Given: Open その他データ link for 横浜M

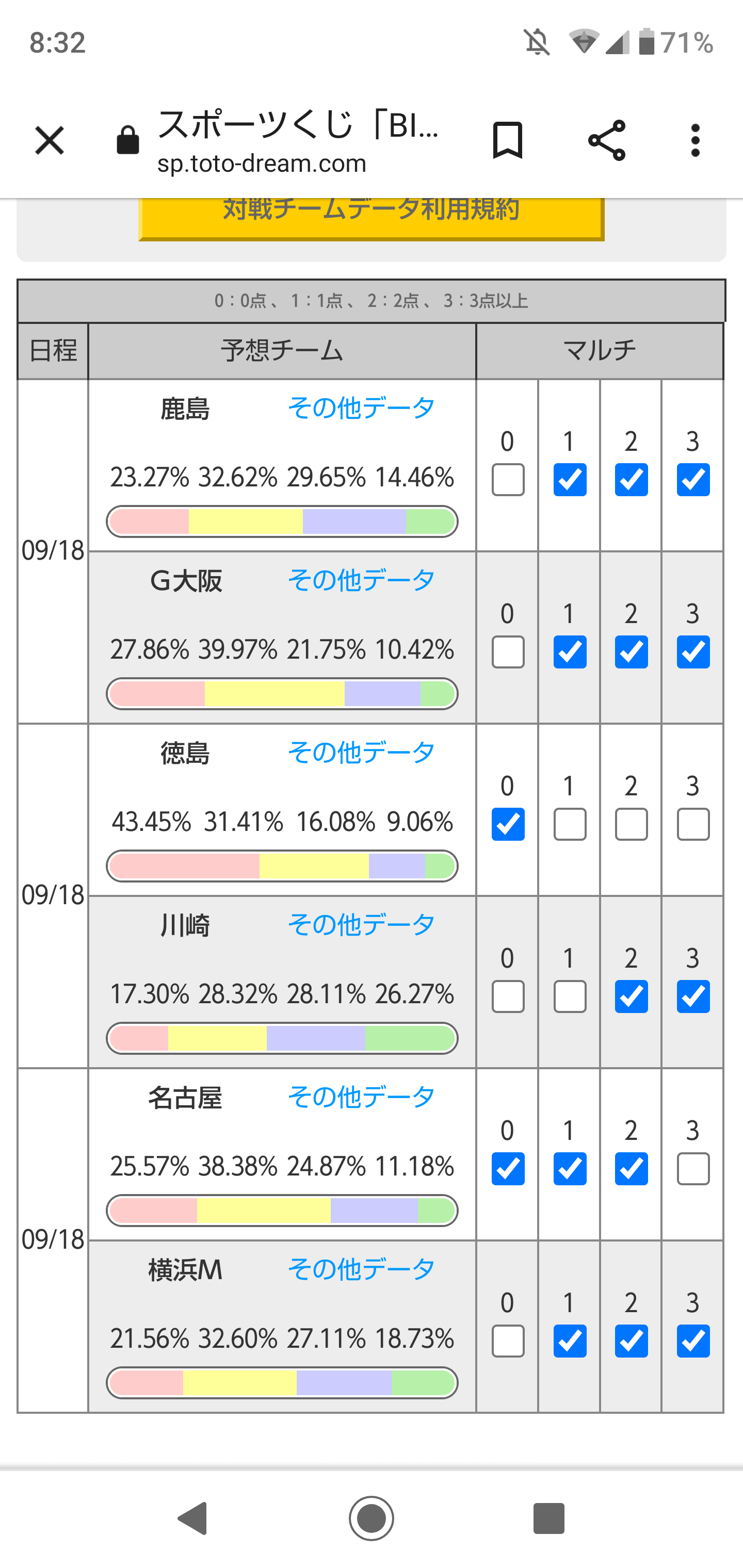Looking at the screenshot, I should coord(361,1269).
